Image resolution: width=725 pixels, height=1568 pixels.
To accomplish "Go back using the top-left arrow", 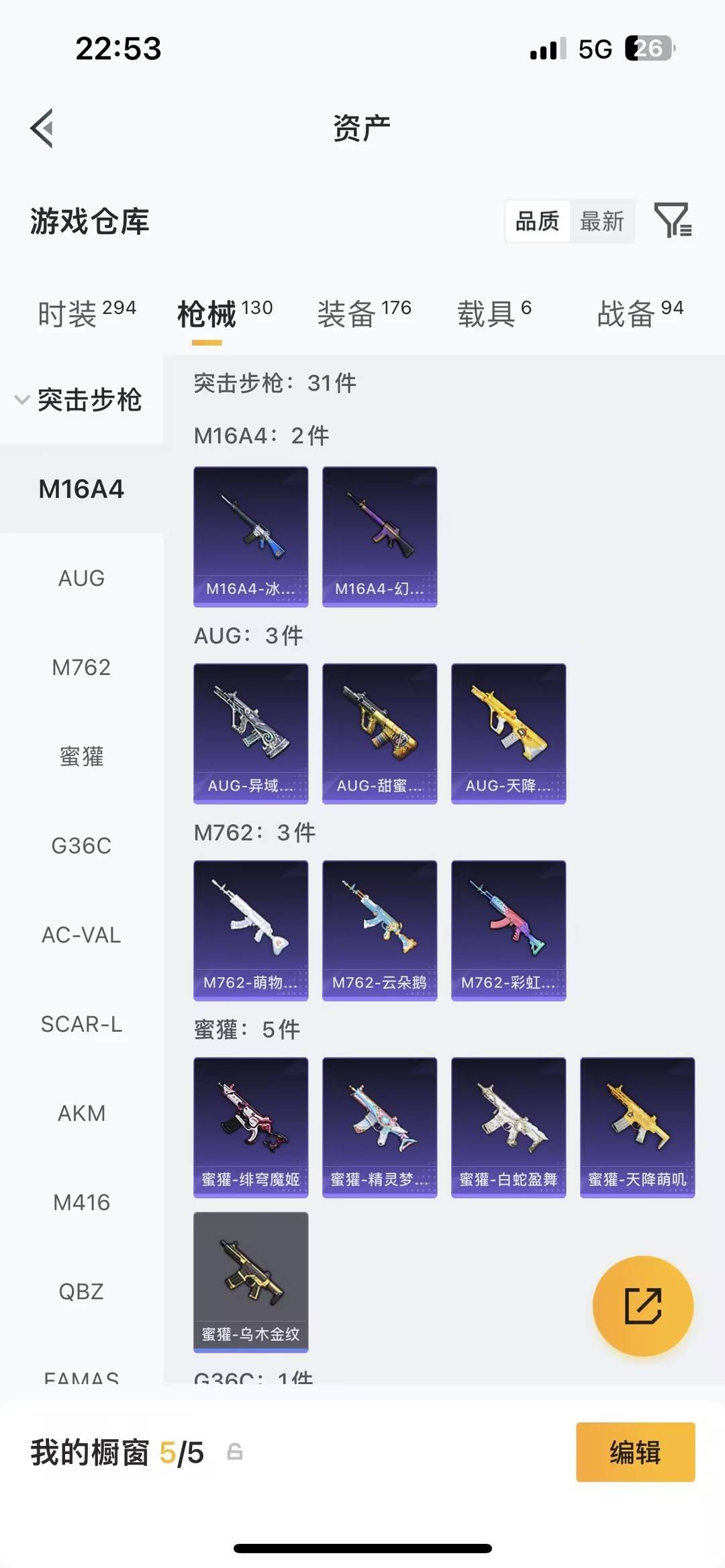I will tap(42, 127).
